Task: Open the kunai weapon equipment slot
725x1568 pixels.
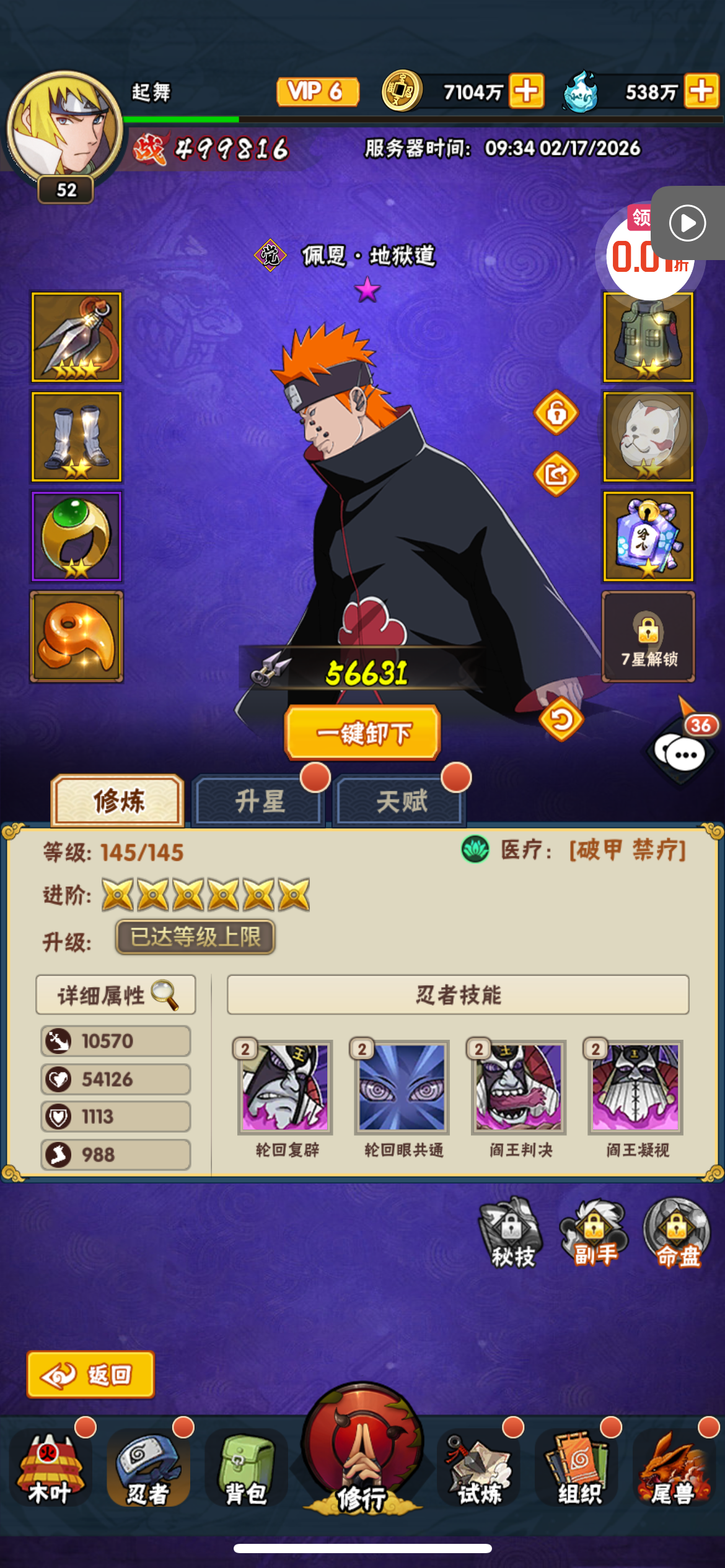Action: point(77,337)
